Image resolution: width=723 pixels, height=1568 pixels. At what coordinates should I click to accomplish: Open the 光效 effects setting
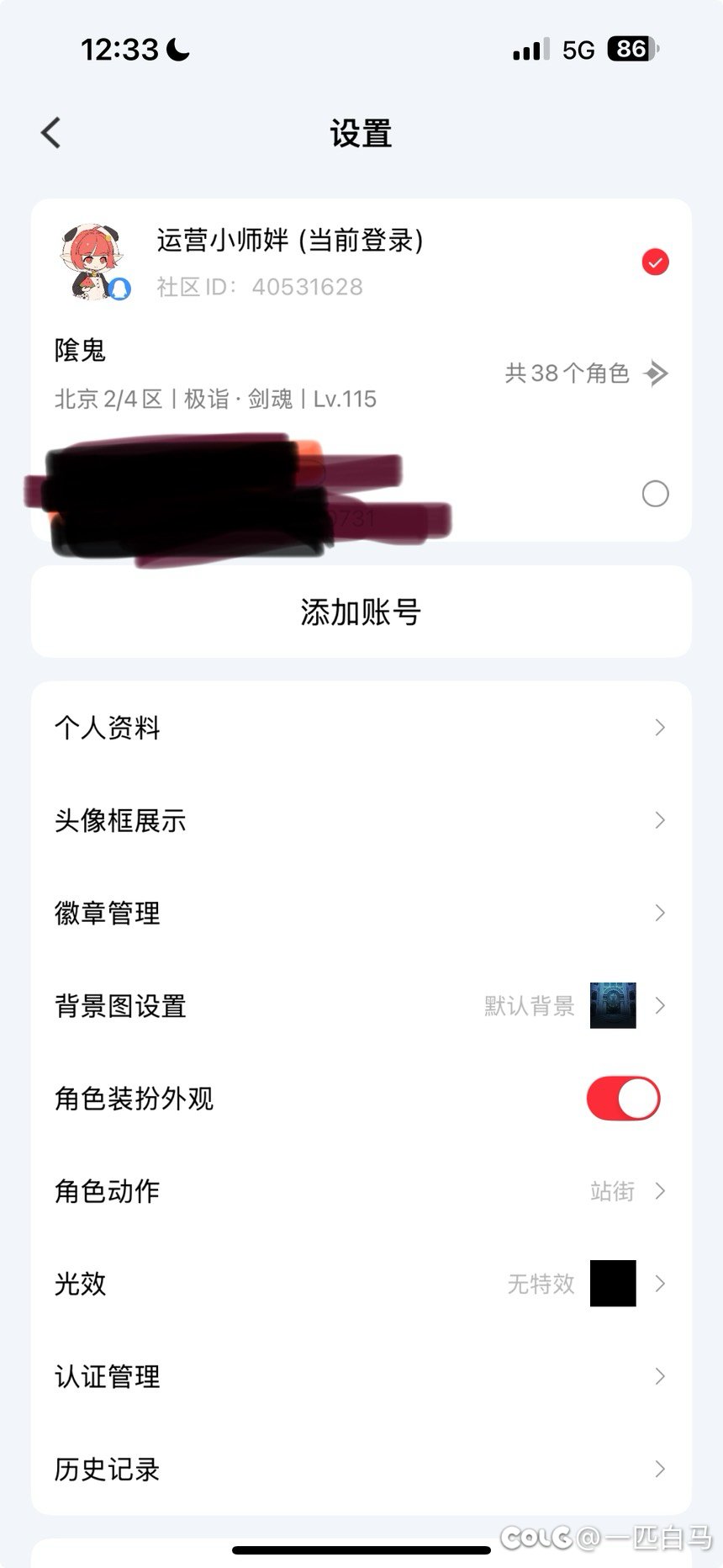pos(361,1284)
